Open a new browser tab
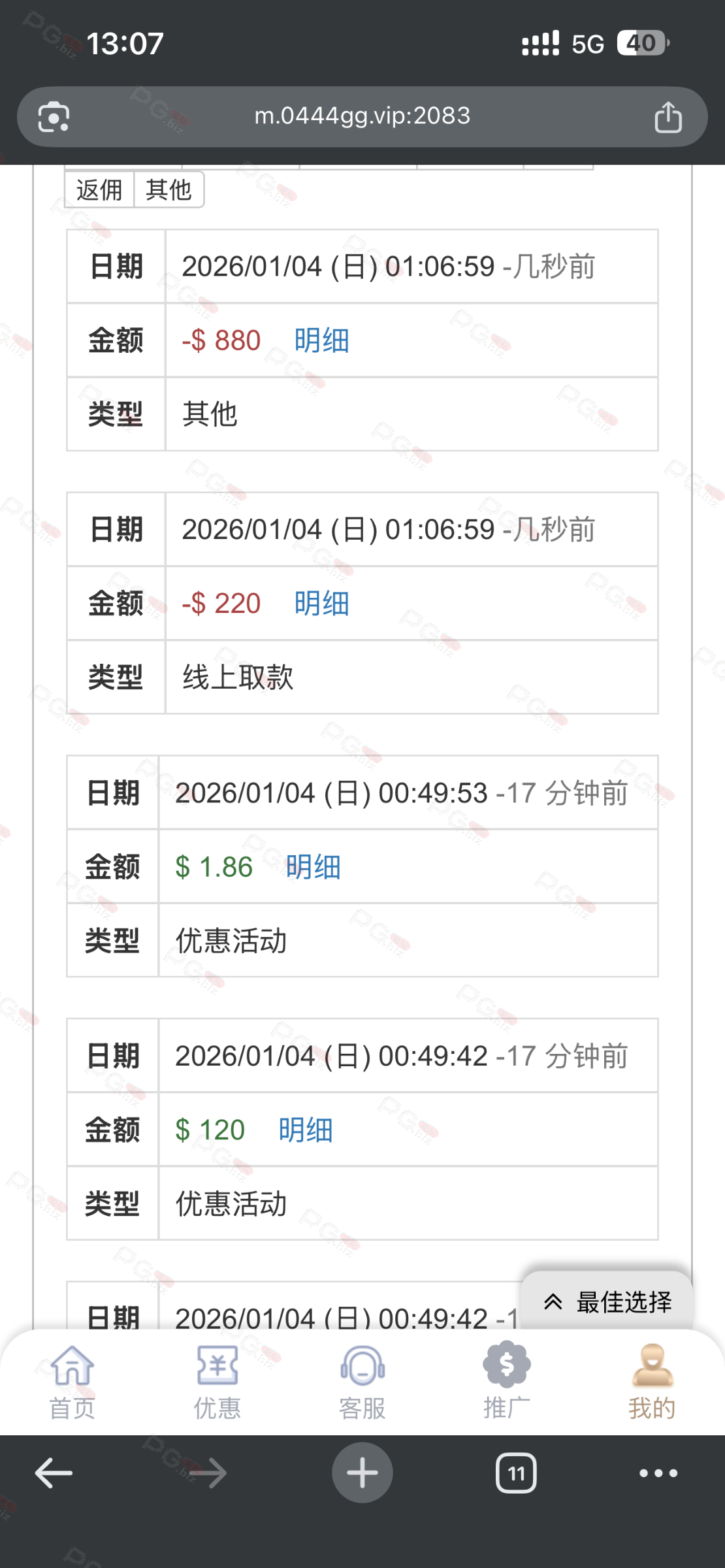 pyautogui.click(x=362, y=1473)
